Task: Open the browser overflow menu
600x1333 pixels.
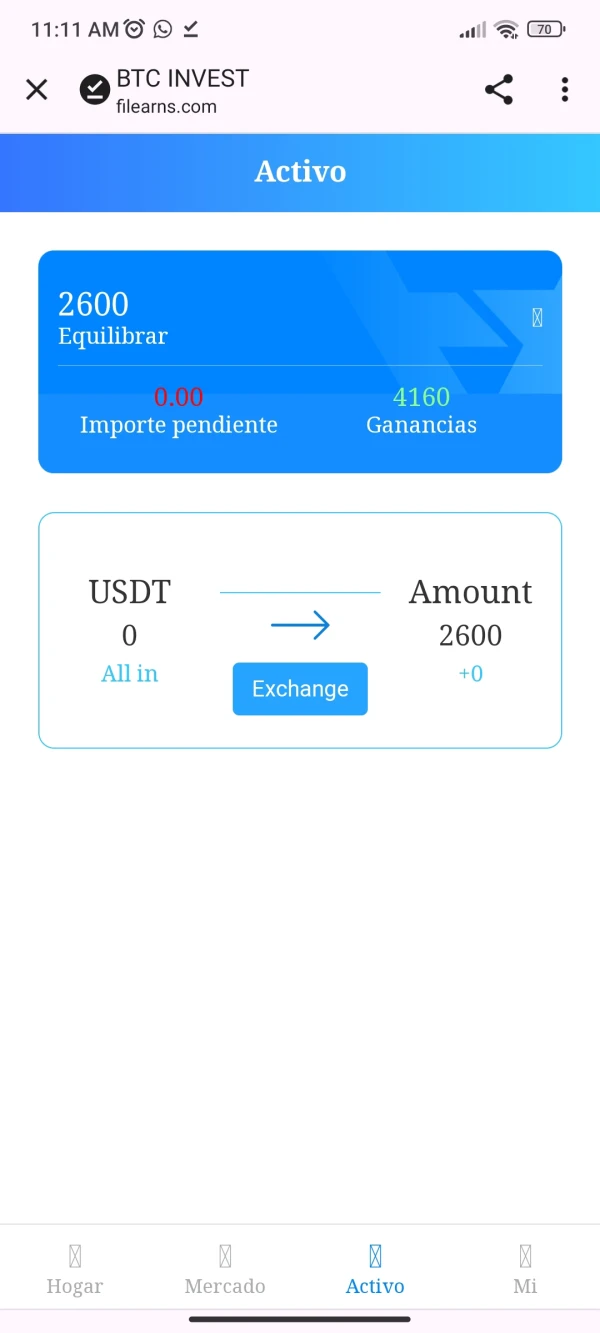Action: 565,90
